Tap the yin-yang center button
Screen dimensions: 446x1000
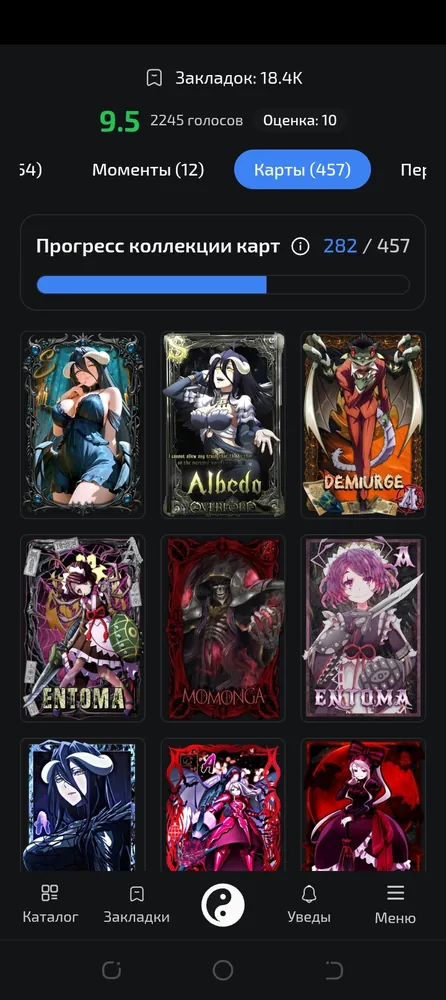point(223,904)
